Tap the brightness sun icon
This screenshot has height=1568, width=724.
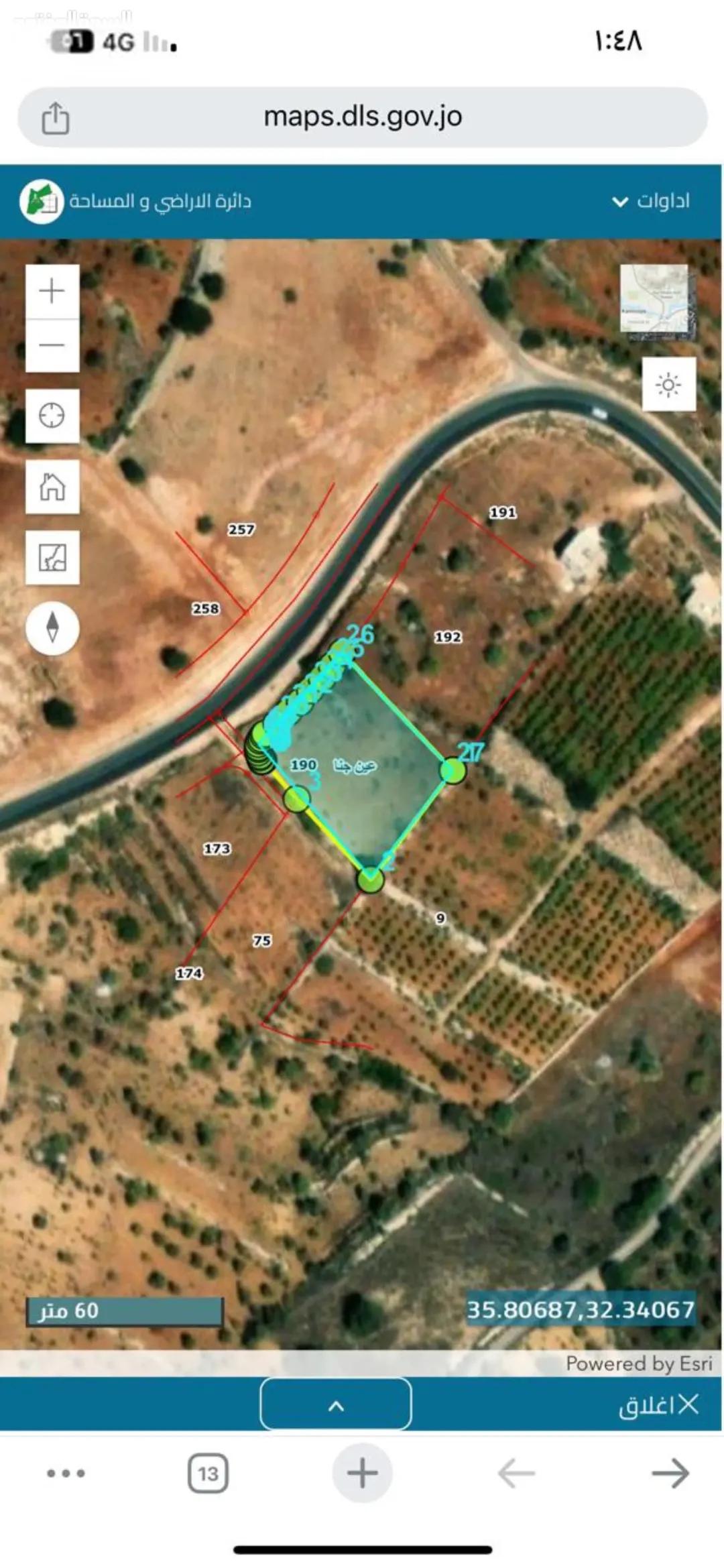coord(668,384)
